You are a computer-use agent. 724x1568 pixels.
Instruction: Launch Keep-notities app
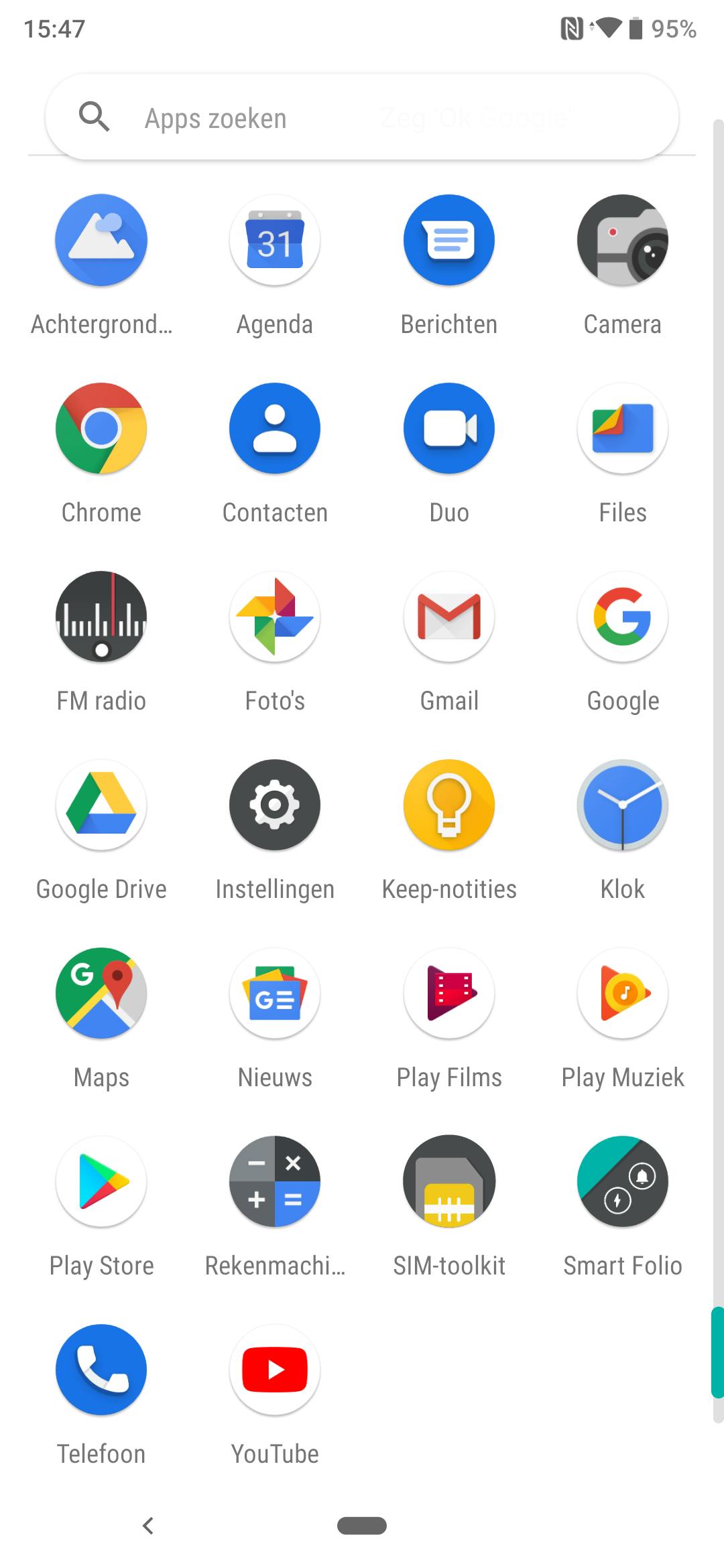coord(449,805)
